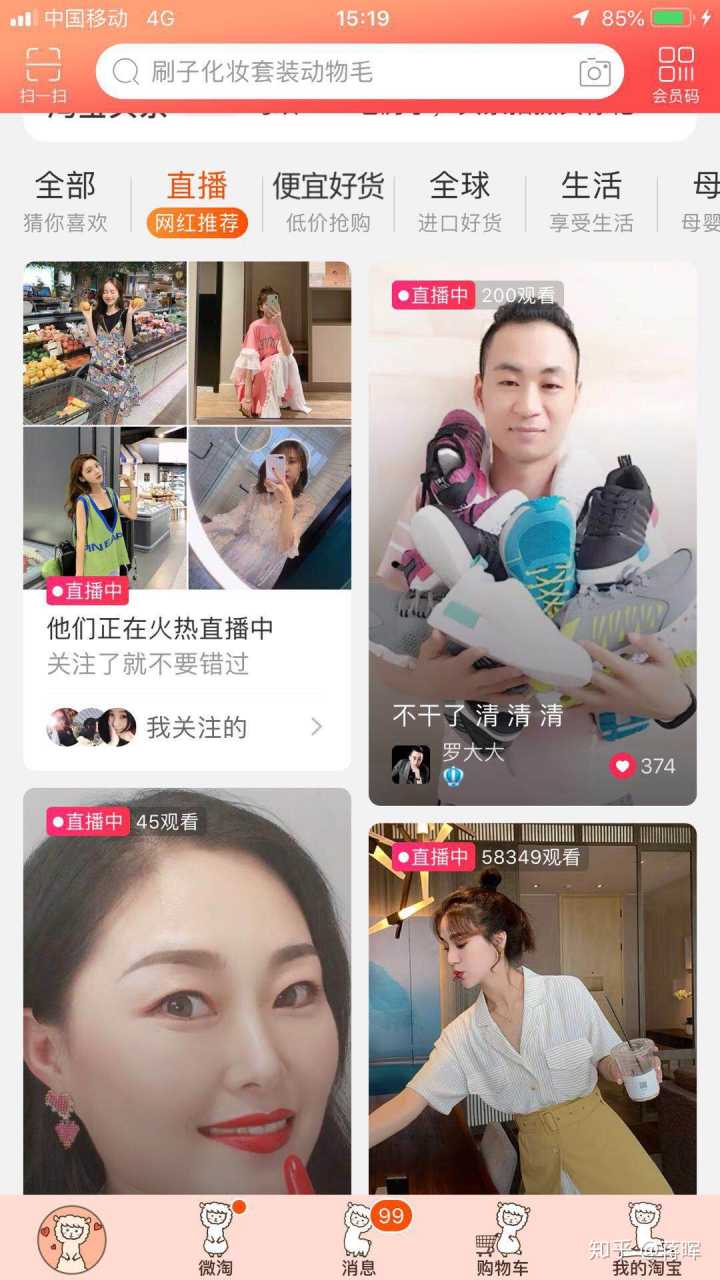Select the 直播 tab
Screen dimensions: 720x1280
click(197, 200)
